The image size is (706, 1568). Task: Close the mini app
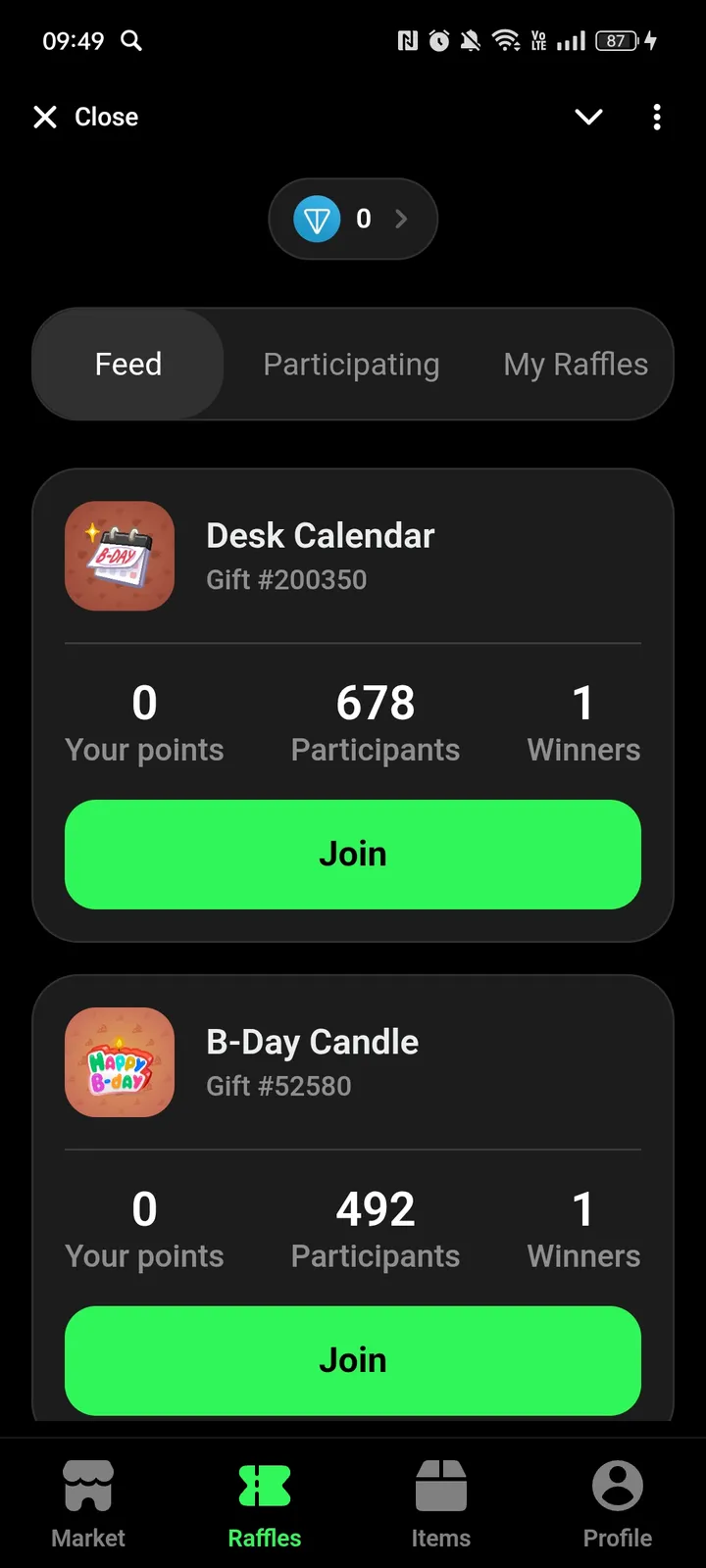pos(86,118)
